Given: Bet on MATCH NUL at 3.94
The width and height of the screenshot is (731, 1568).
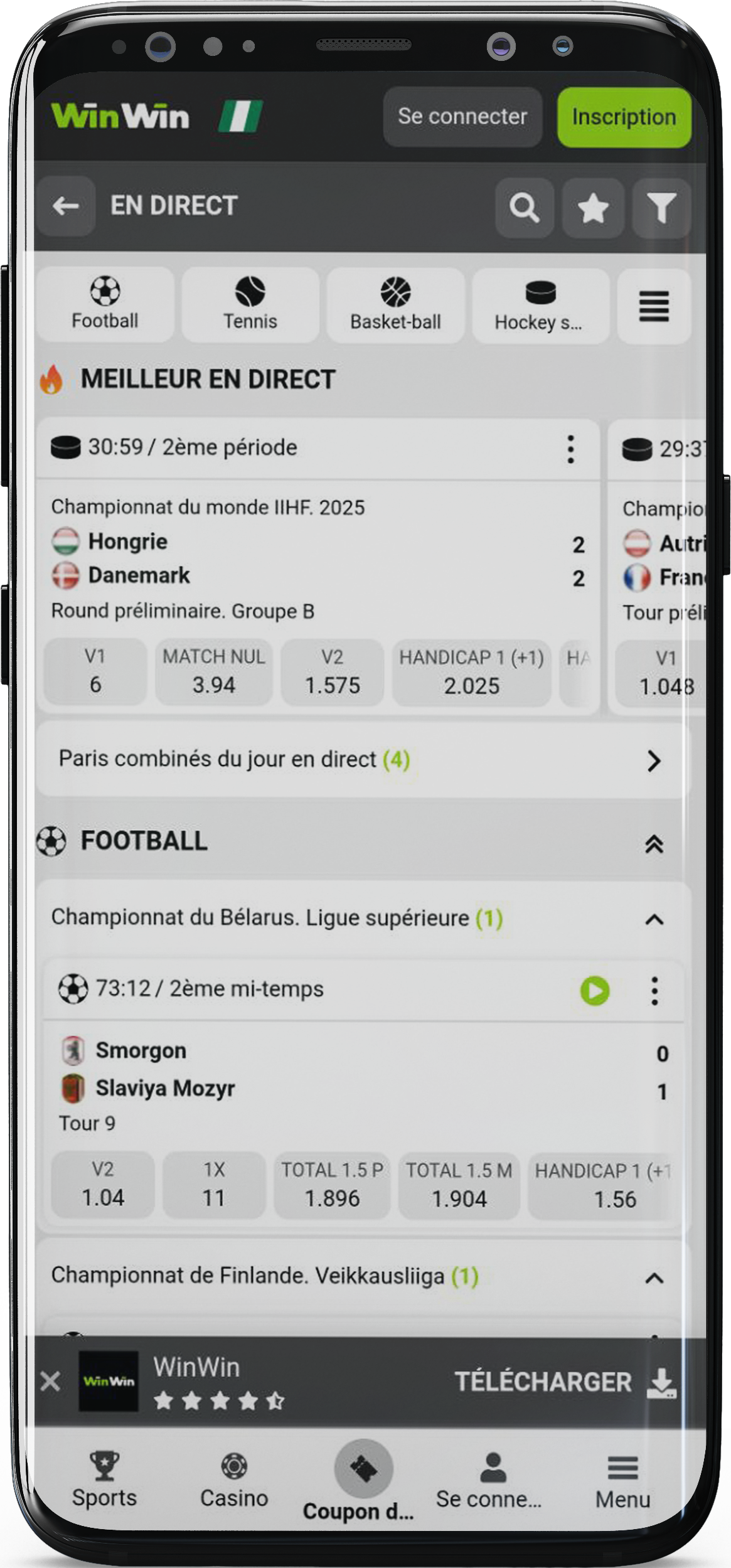Looking at the screenshot, I should pyautogui.click(x=214, y=672).
